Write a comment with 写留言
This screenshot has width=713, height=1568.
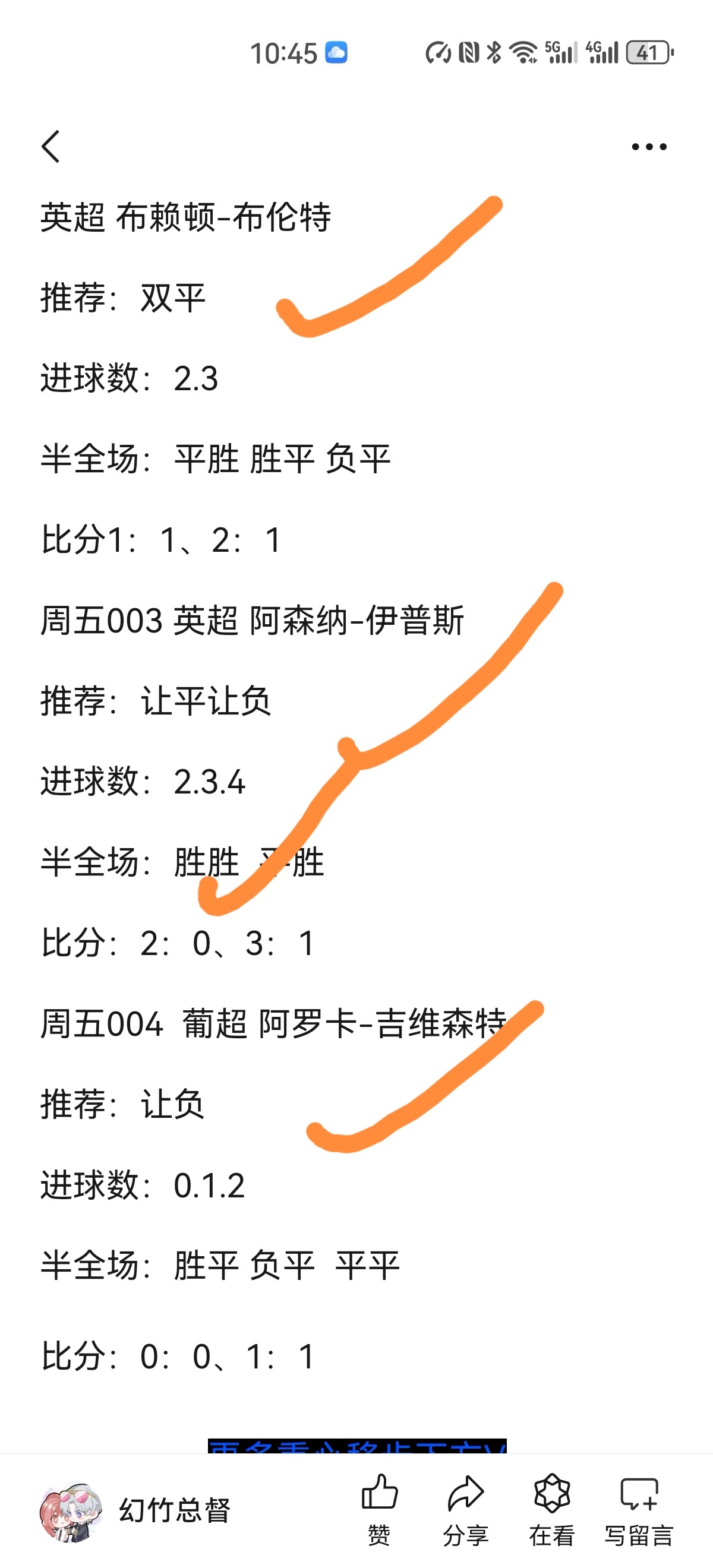pos(639,1509)
